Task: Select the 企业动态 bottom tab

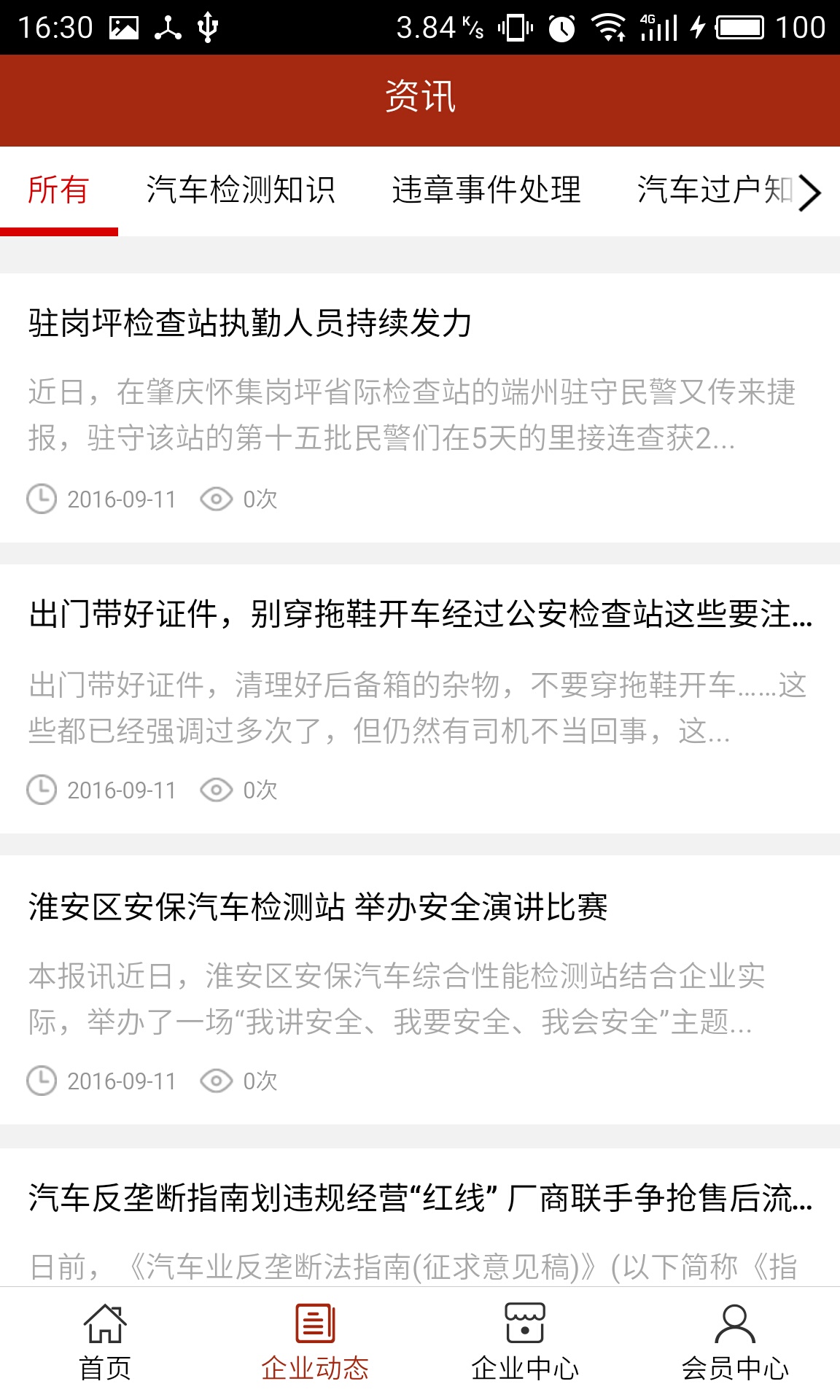Action: pyautogui.click(x=315, y=1342)
